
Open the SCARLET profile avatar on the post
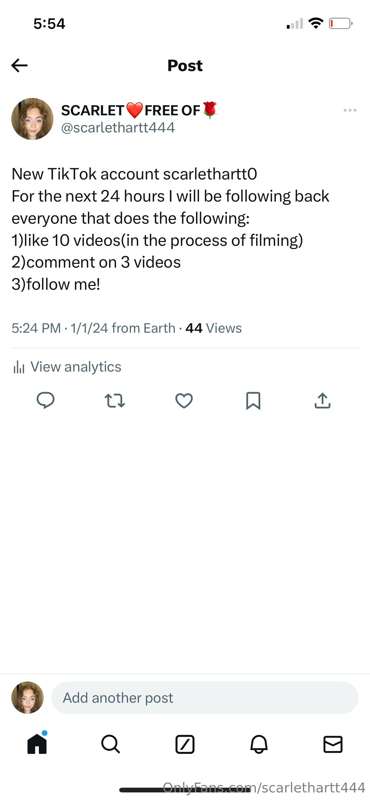pyautogui.click(x=32, y=118)
